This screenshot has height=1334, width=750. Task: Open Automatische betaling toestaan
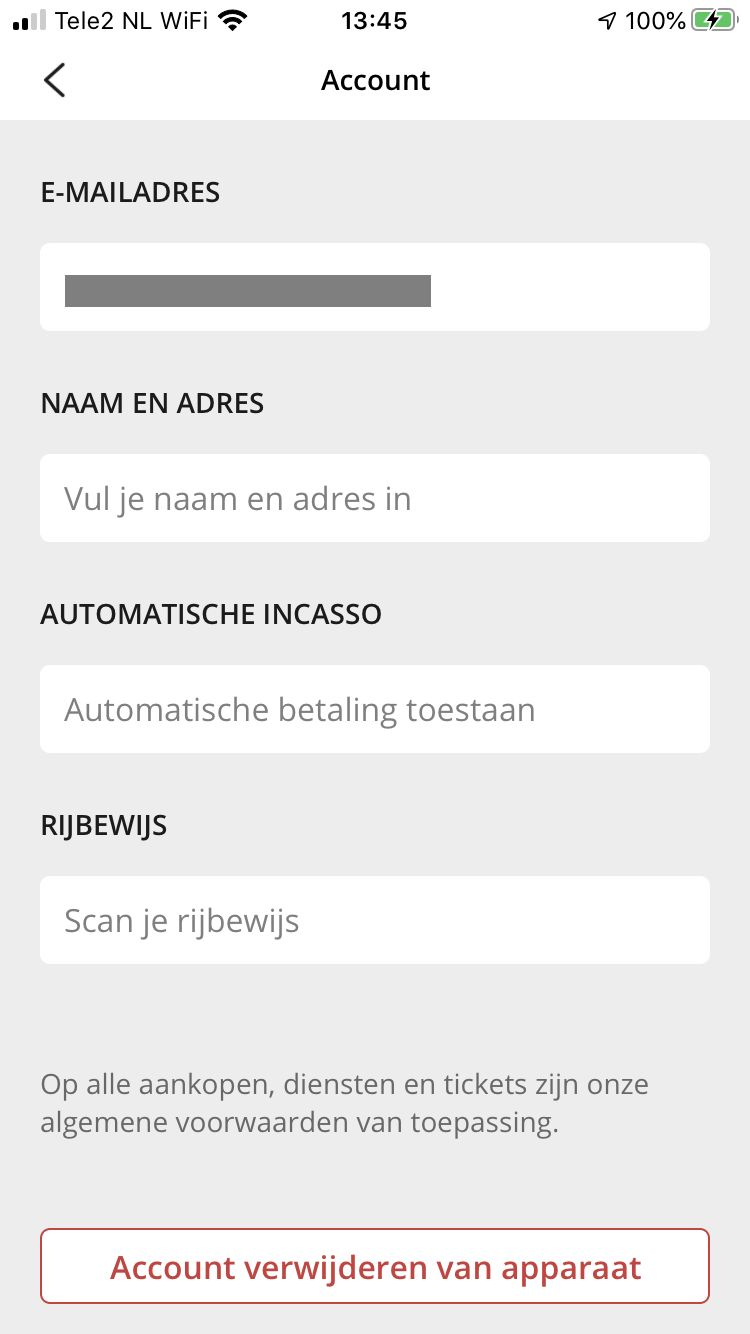[x=374, y=709]
